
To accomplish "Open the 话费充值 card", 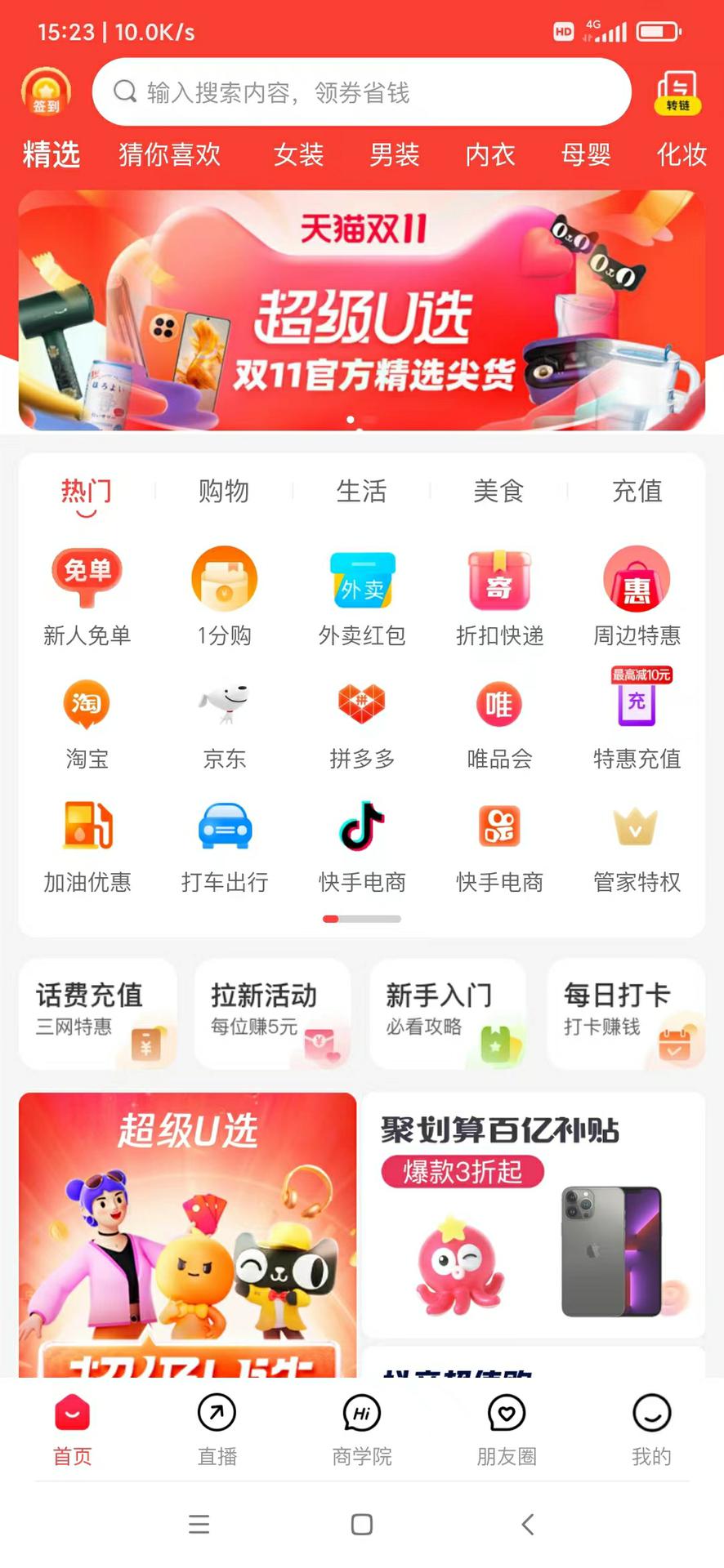I will [x=98, y=1013].
